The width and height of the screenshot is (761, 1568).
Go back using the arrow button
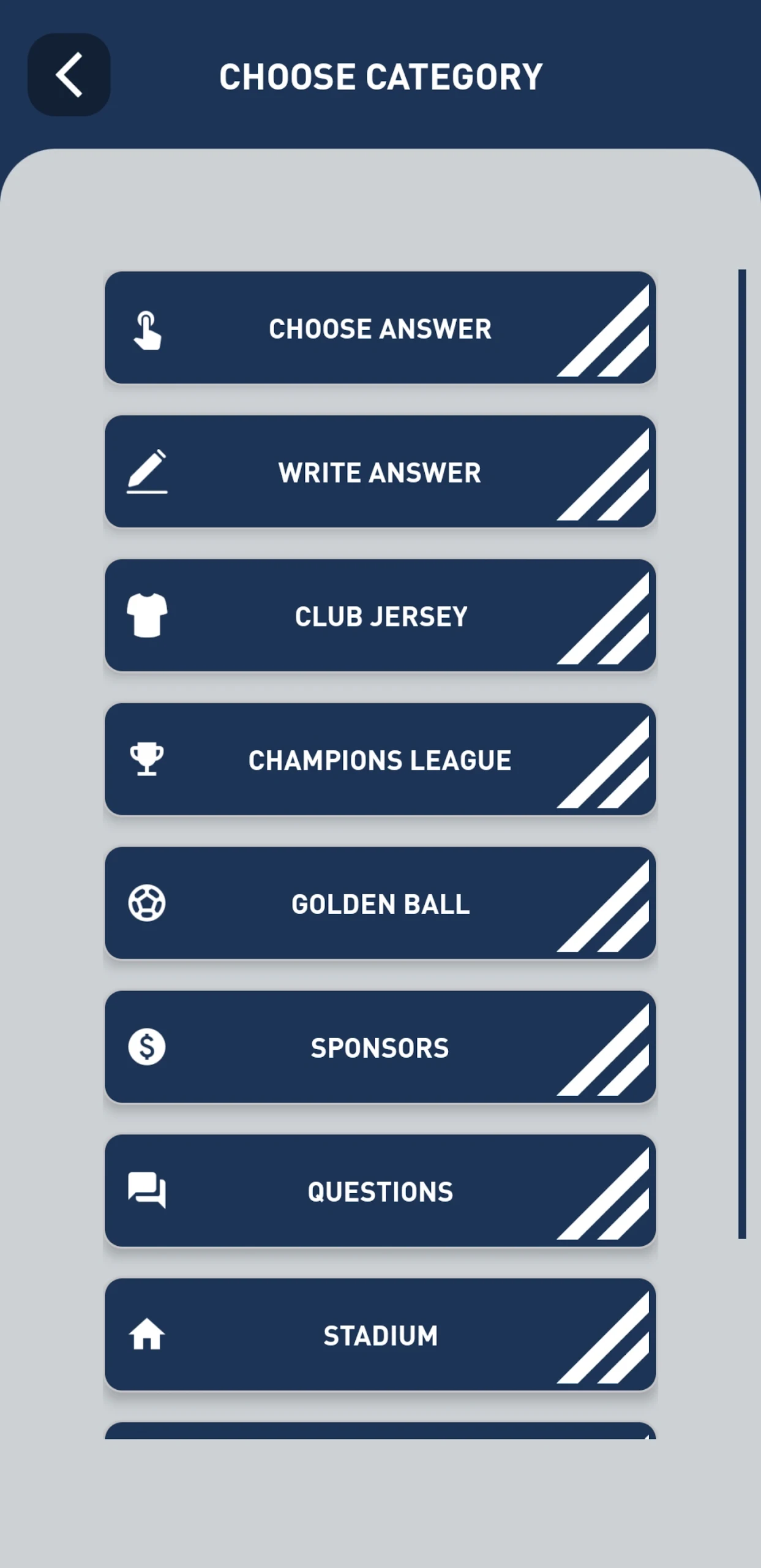pos(69,75)
